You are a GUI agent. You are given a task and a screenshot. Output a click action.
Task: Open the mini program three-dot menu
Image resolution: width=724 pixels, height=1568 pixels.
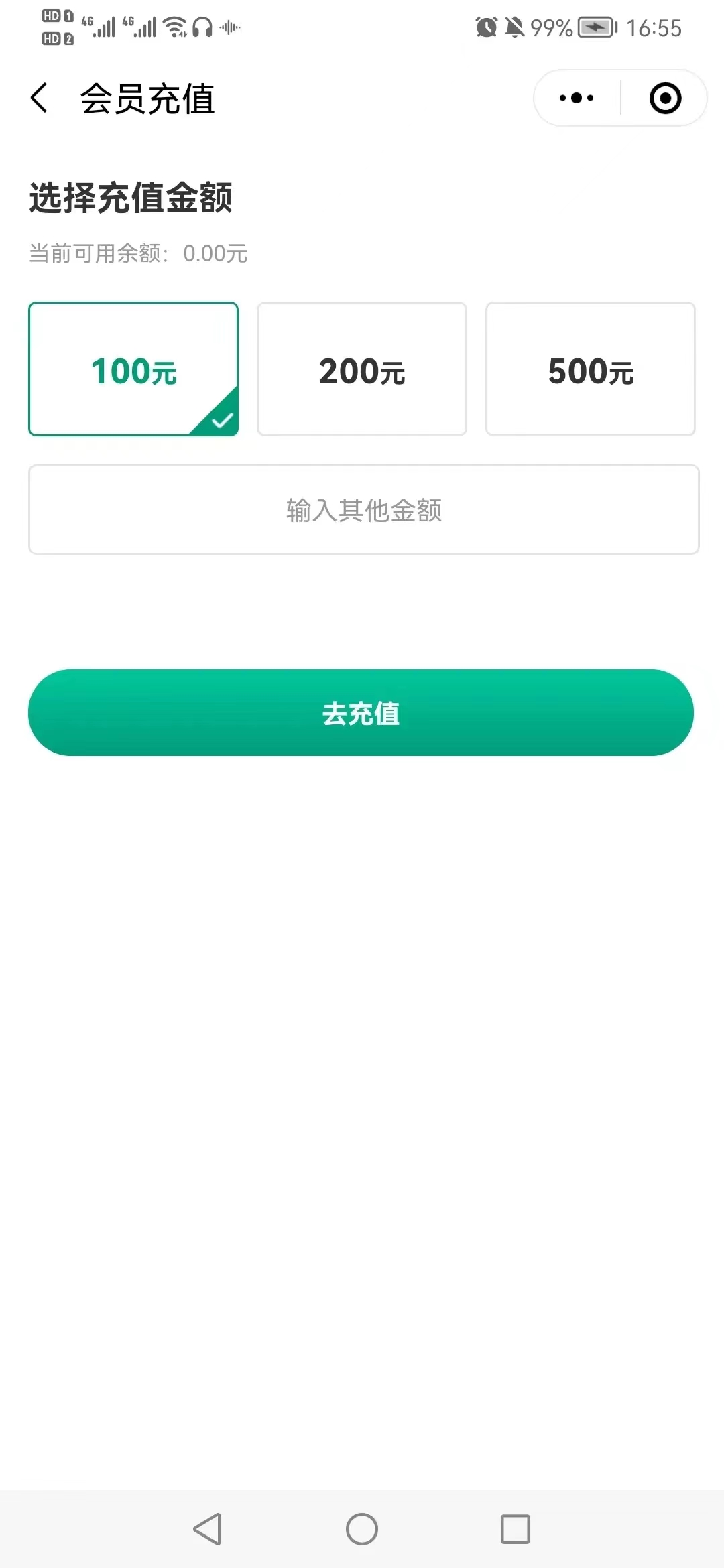[x=577, y=98]
